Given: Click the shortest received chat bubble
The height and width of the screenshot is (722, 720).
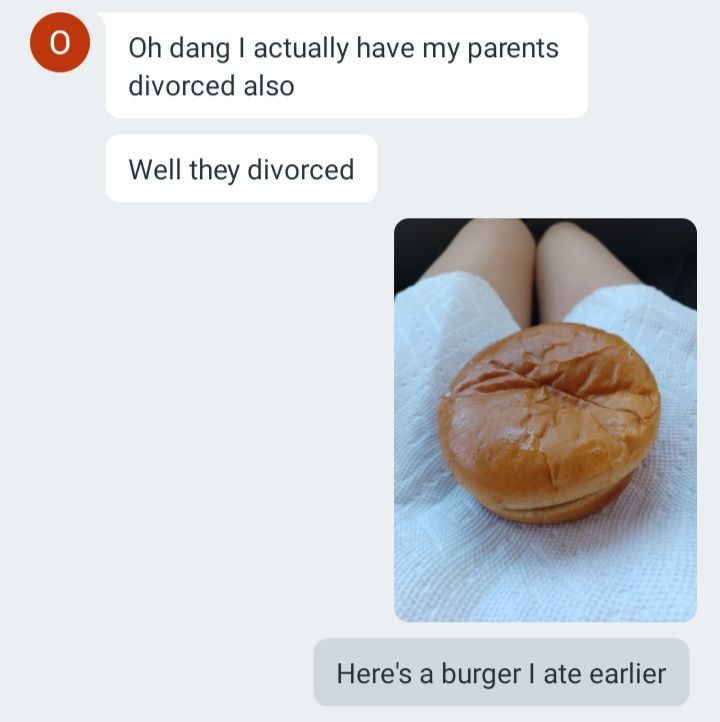Looking at the screenshot, I should [x=240, y=169].
